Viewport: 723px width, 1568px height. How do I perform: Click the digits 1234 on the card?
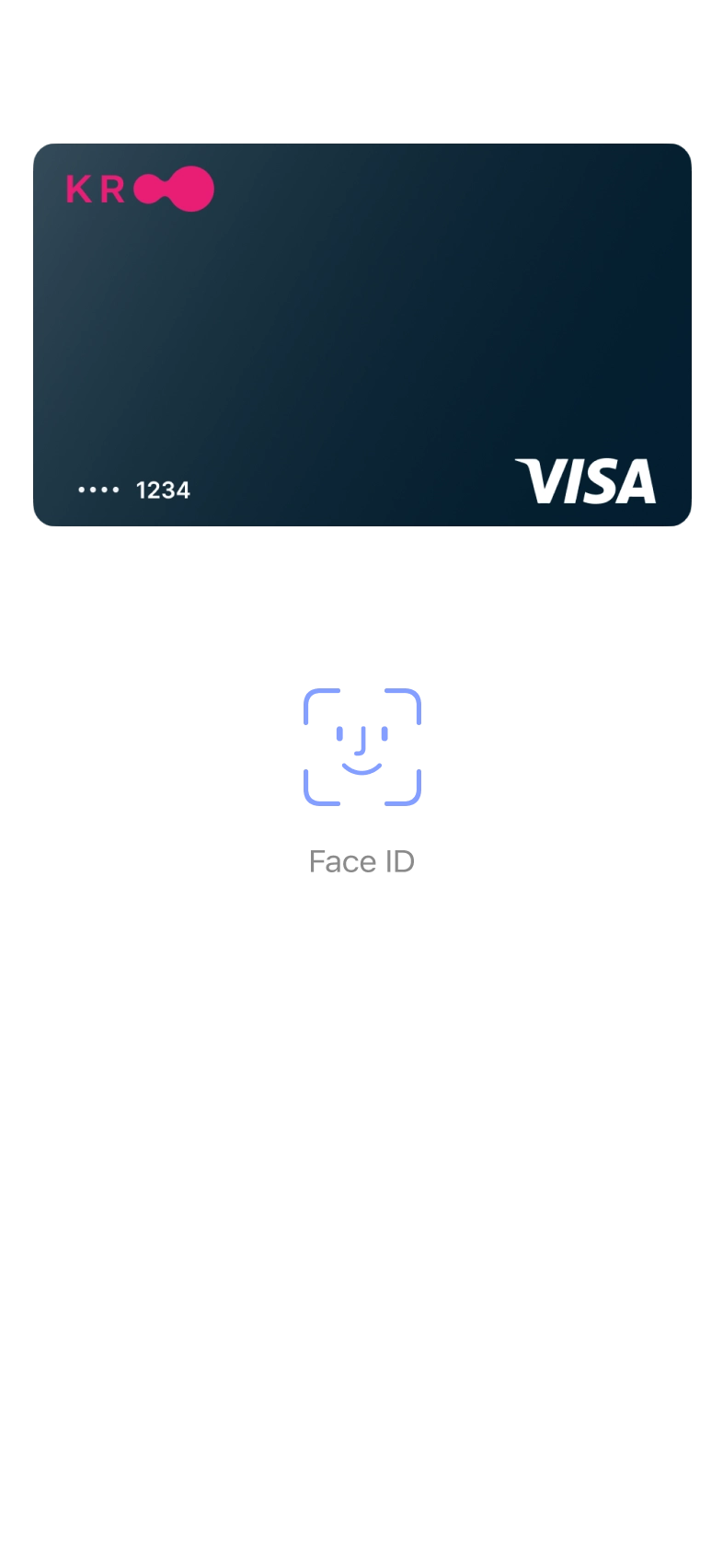coord(162,489)
